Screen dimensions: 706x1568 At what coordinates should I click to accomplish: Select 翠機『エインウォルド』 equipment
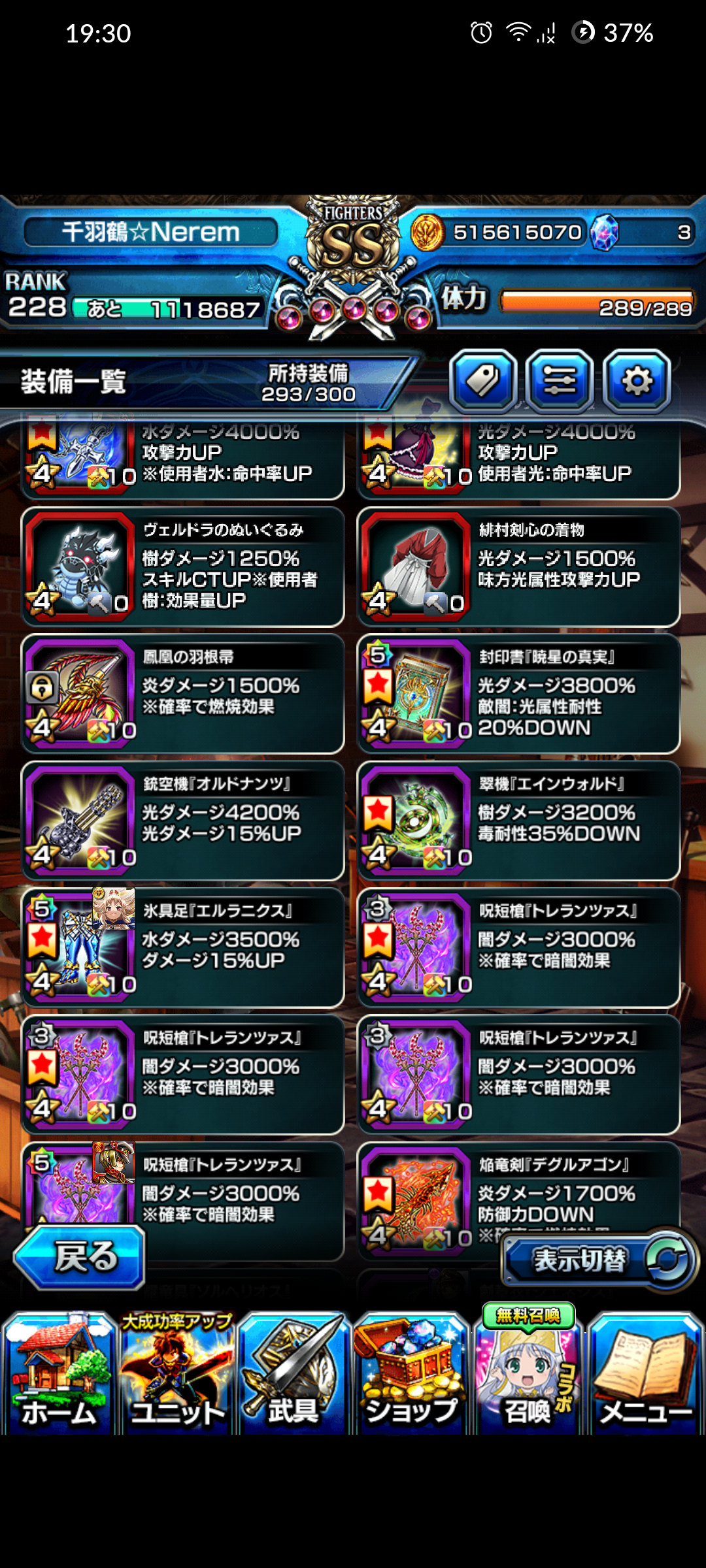click(x=518, y=821)
